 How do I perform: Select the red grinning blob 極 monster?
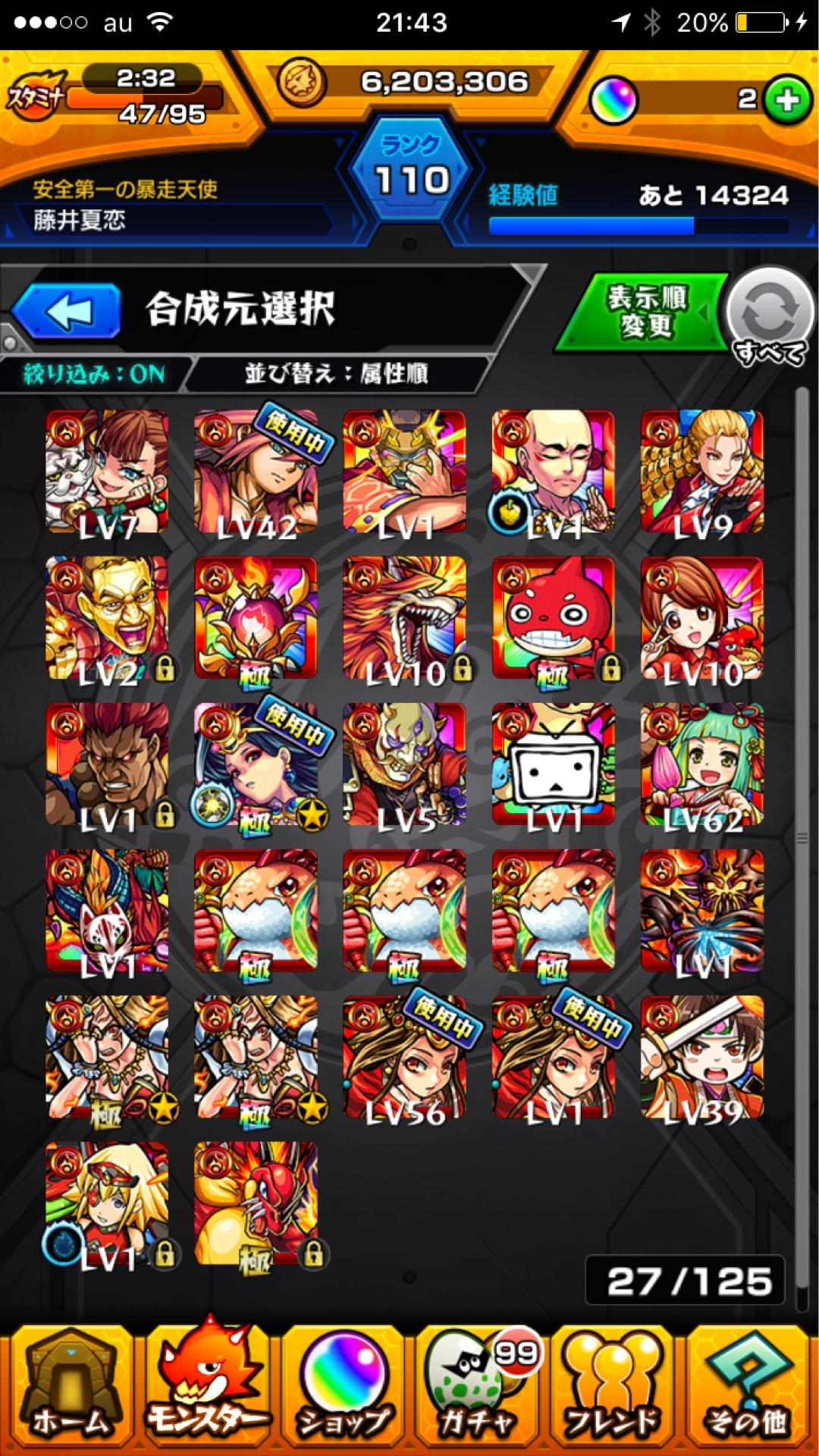[553, 618]
